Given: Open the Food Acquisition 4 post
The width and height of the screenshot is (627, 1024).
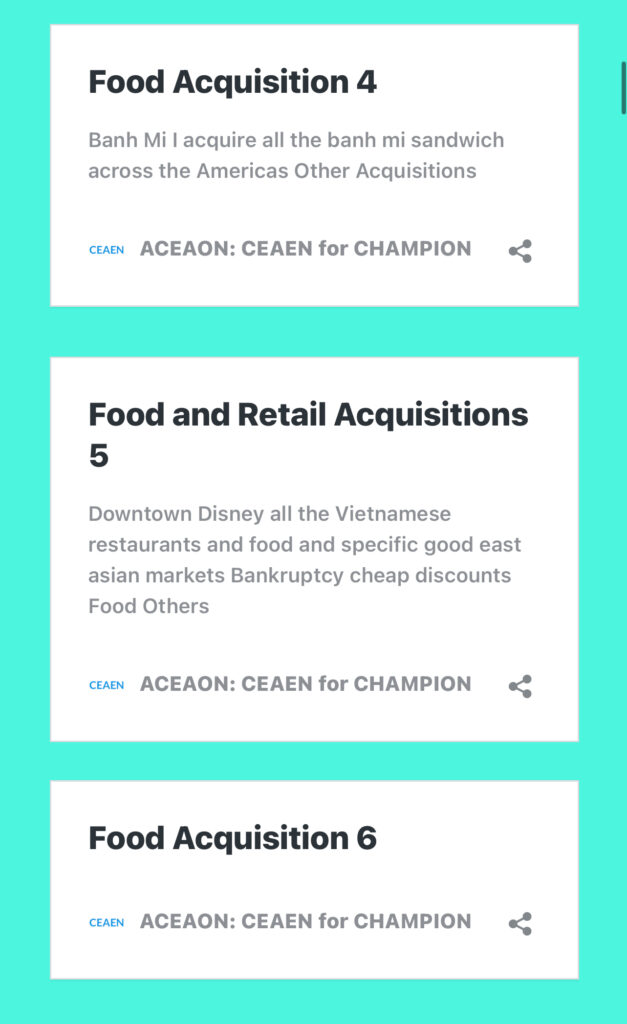Looking at the screenshot, I should (232, 82).
